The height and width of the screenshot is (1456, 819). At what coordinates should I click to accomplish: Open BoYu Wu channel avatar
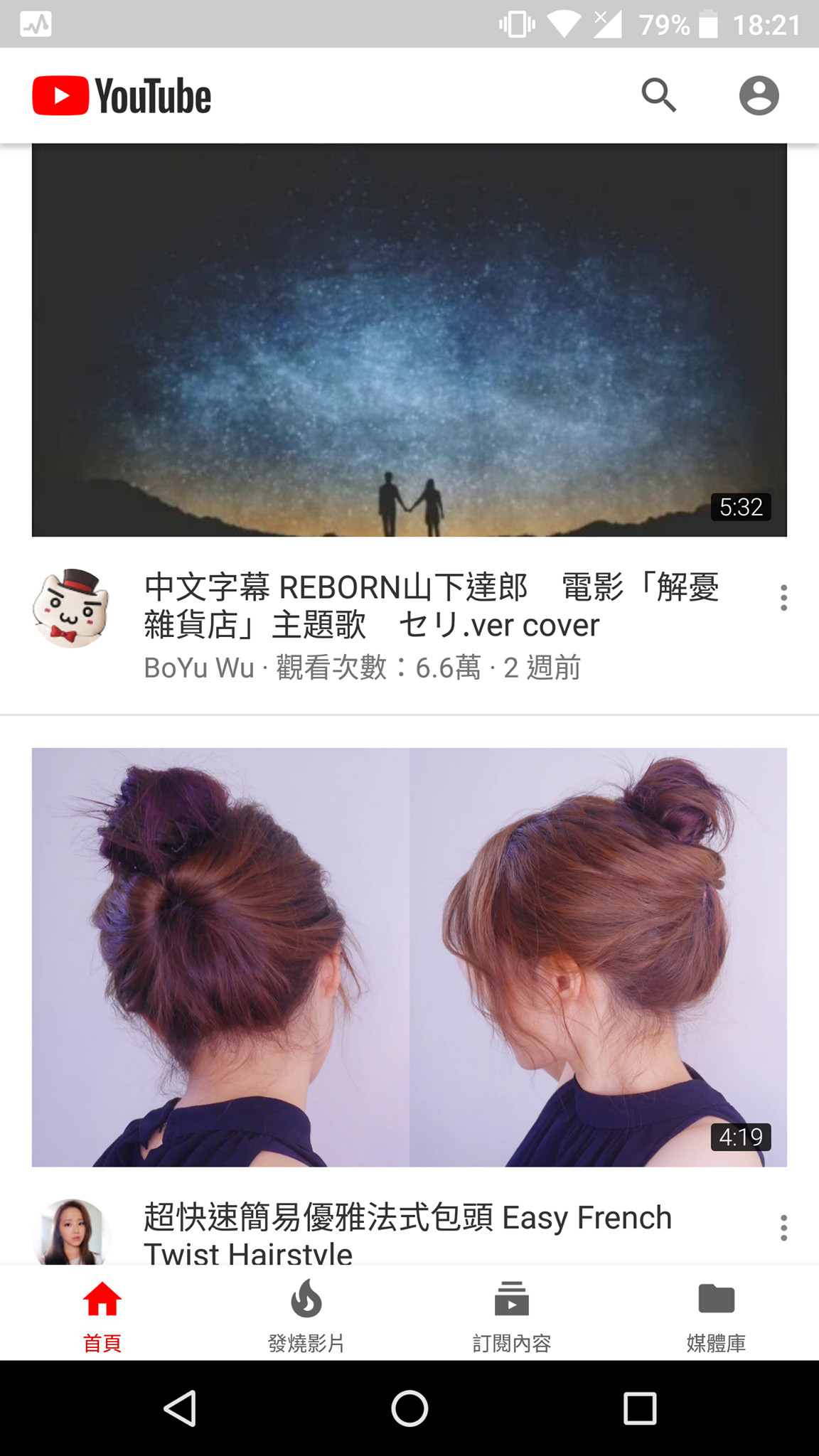point(71,608)
